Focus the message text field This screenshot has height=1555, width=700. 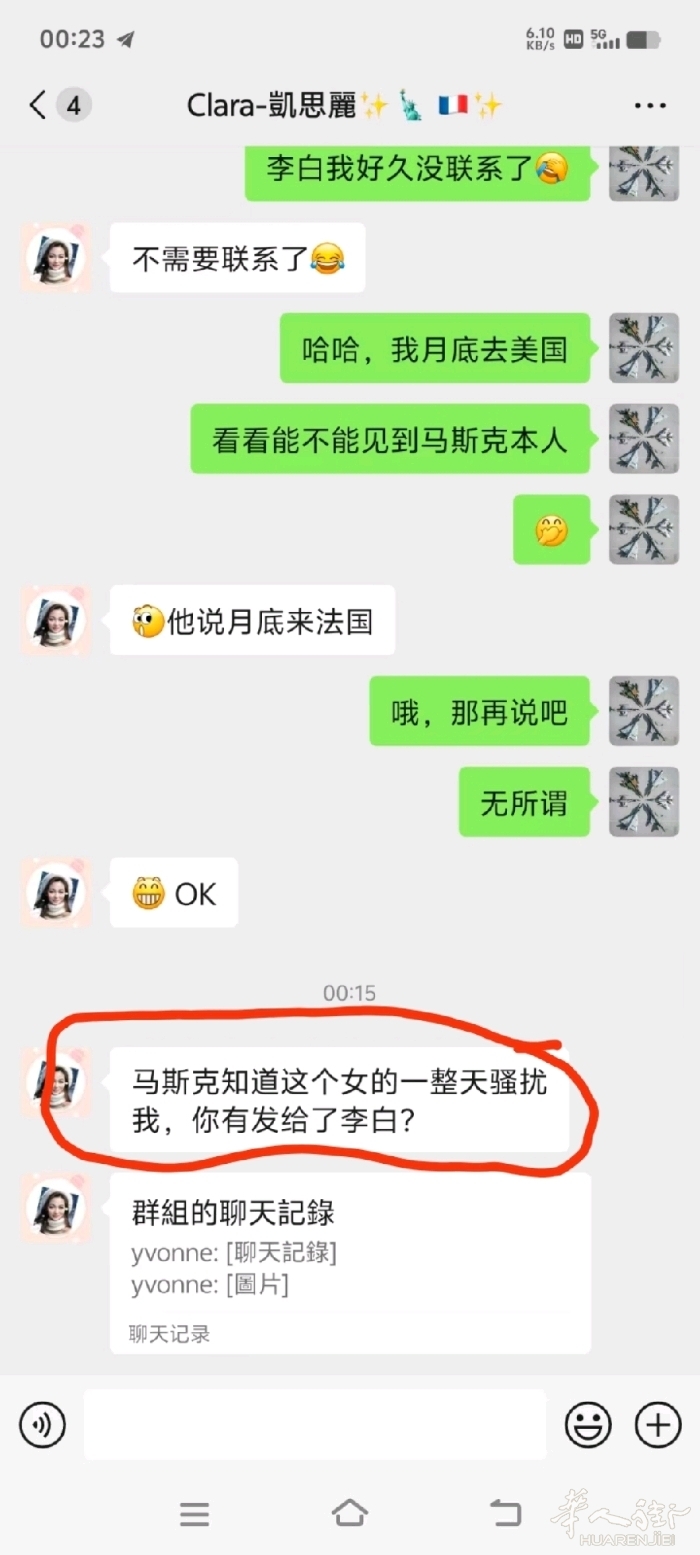click(315, 1424)
